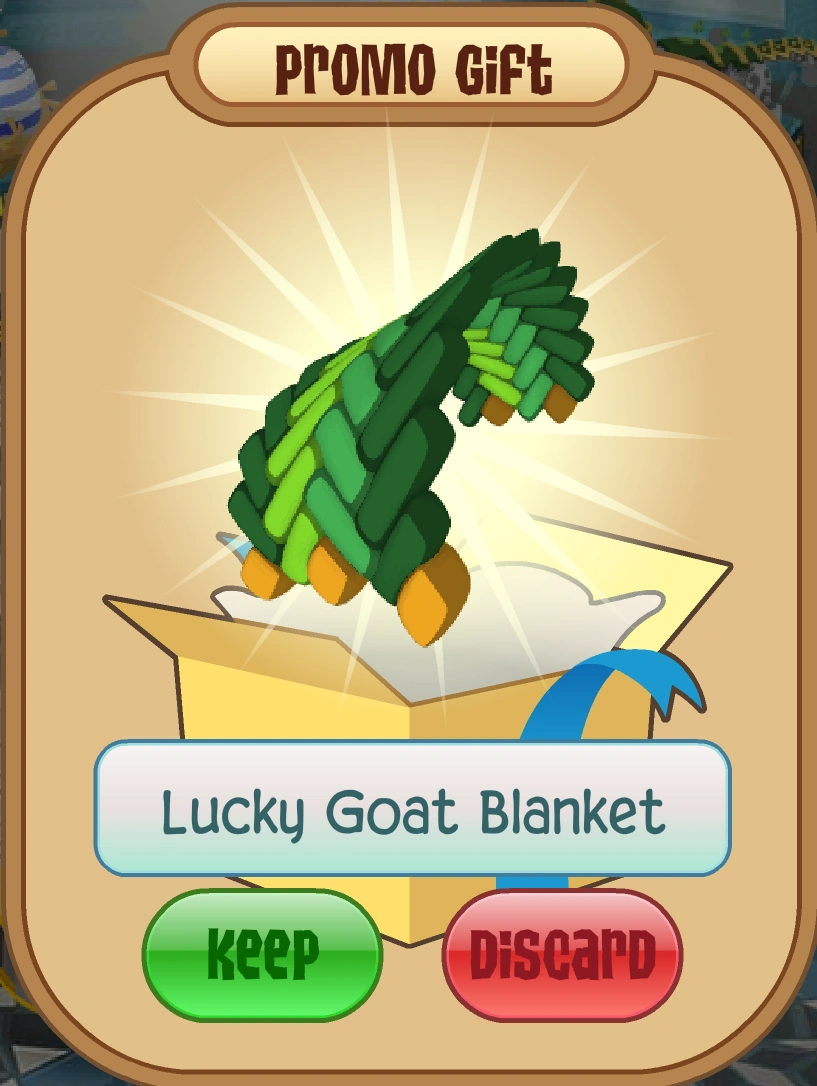Discard the promo gift item

[x=562, y=954]
